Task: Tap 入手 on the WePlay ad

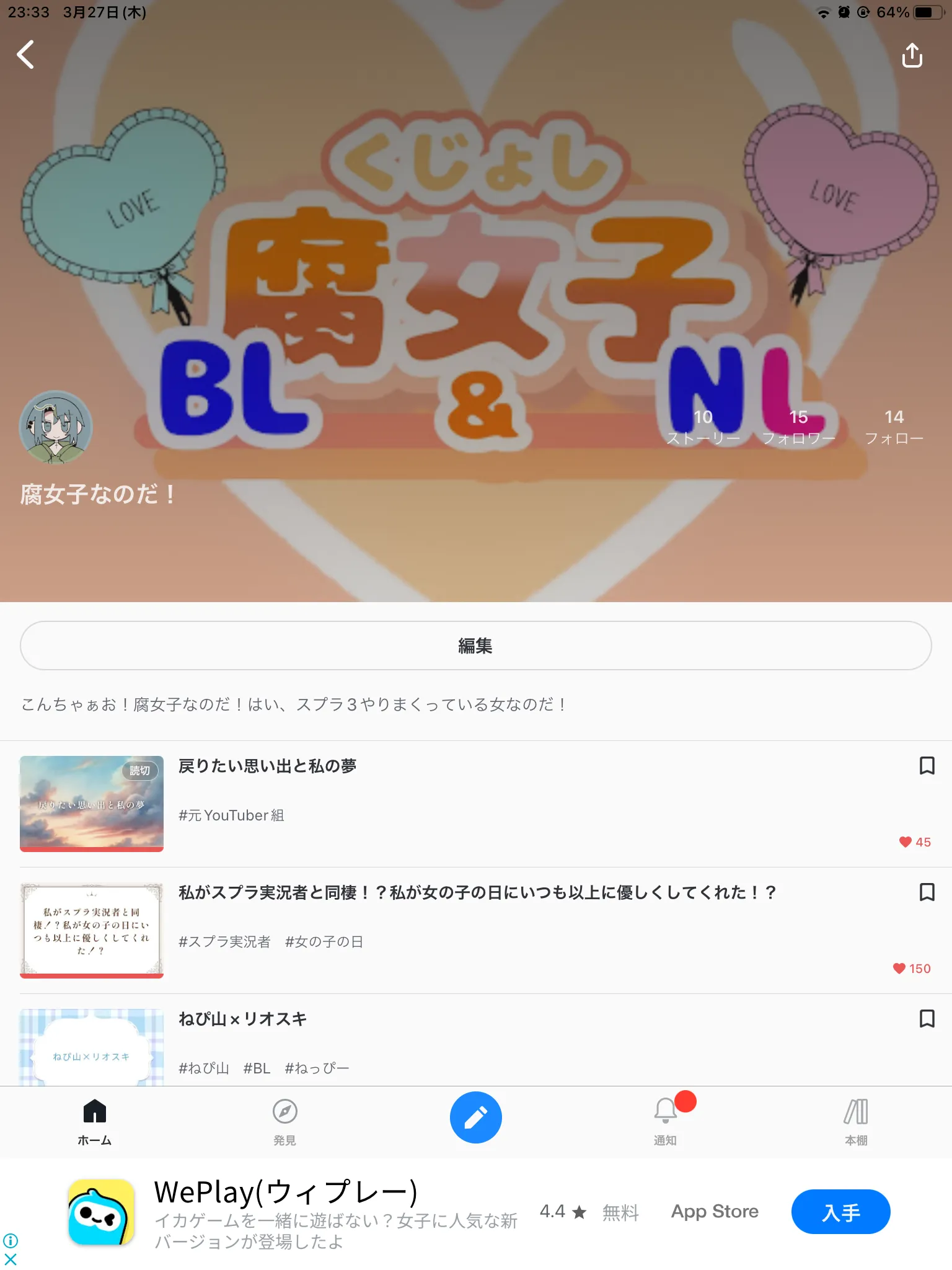Action: pyautogui.click(x=840, y=1212)
